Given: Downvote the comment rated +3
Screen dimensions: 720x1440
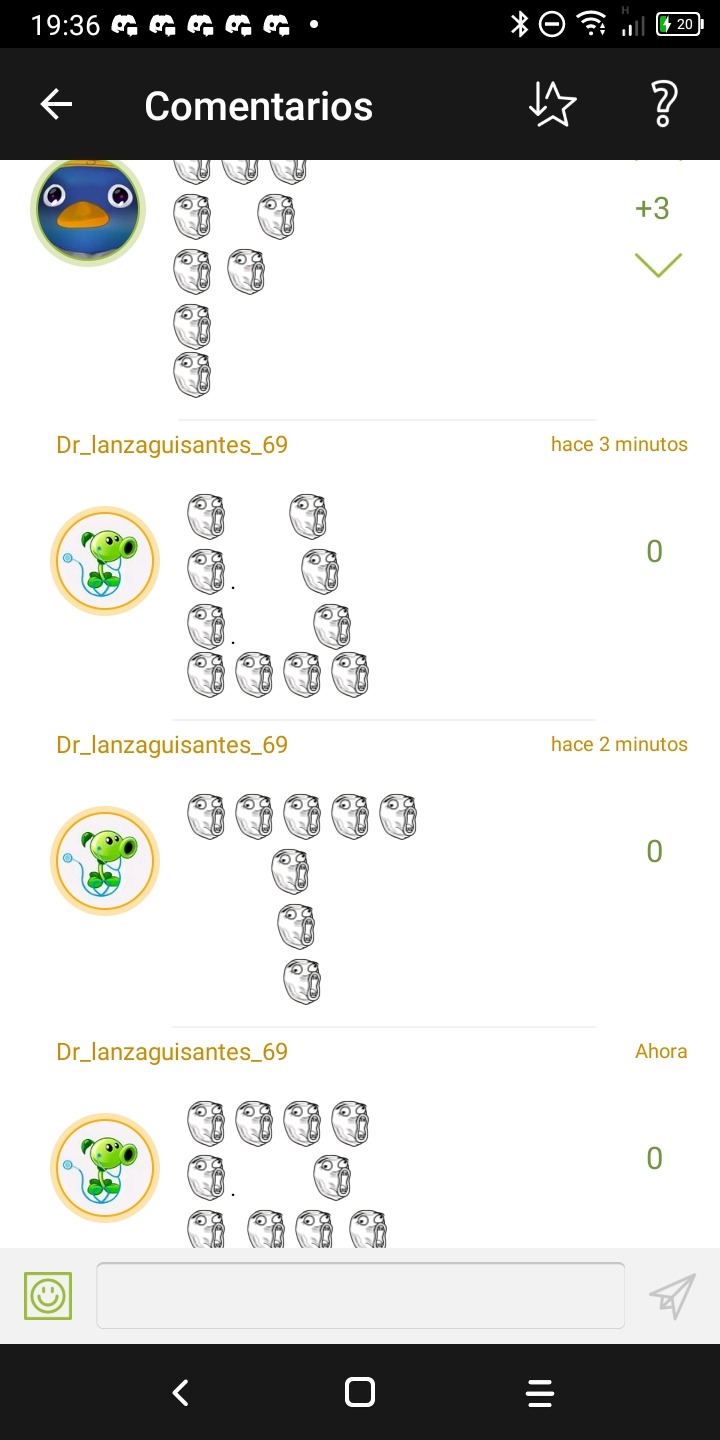Looking at the screenshot, I should pyautogui.click(x=657, y=265).
